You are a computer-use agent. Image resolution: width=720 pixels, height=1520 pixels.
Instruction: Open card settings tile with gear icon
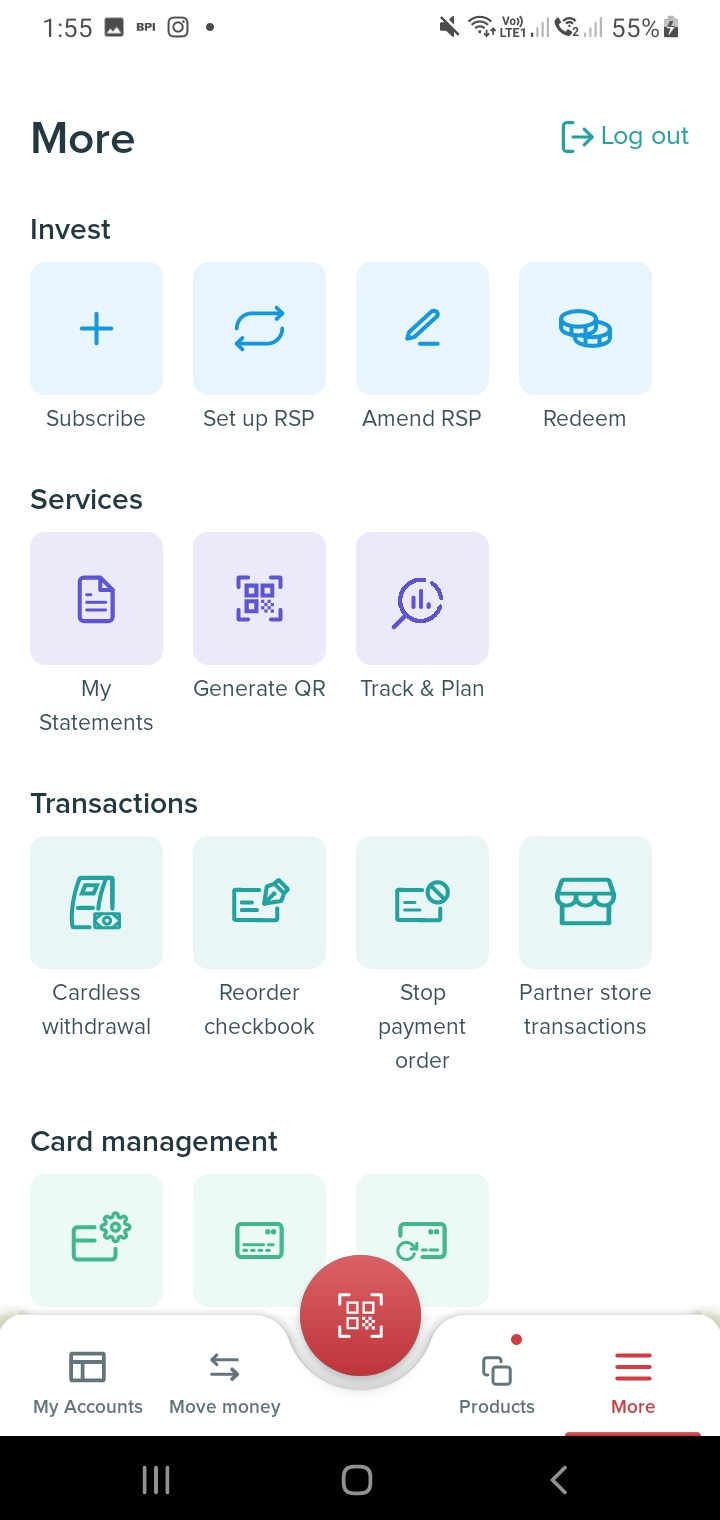(x=96, y=1240)
